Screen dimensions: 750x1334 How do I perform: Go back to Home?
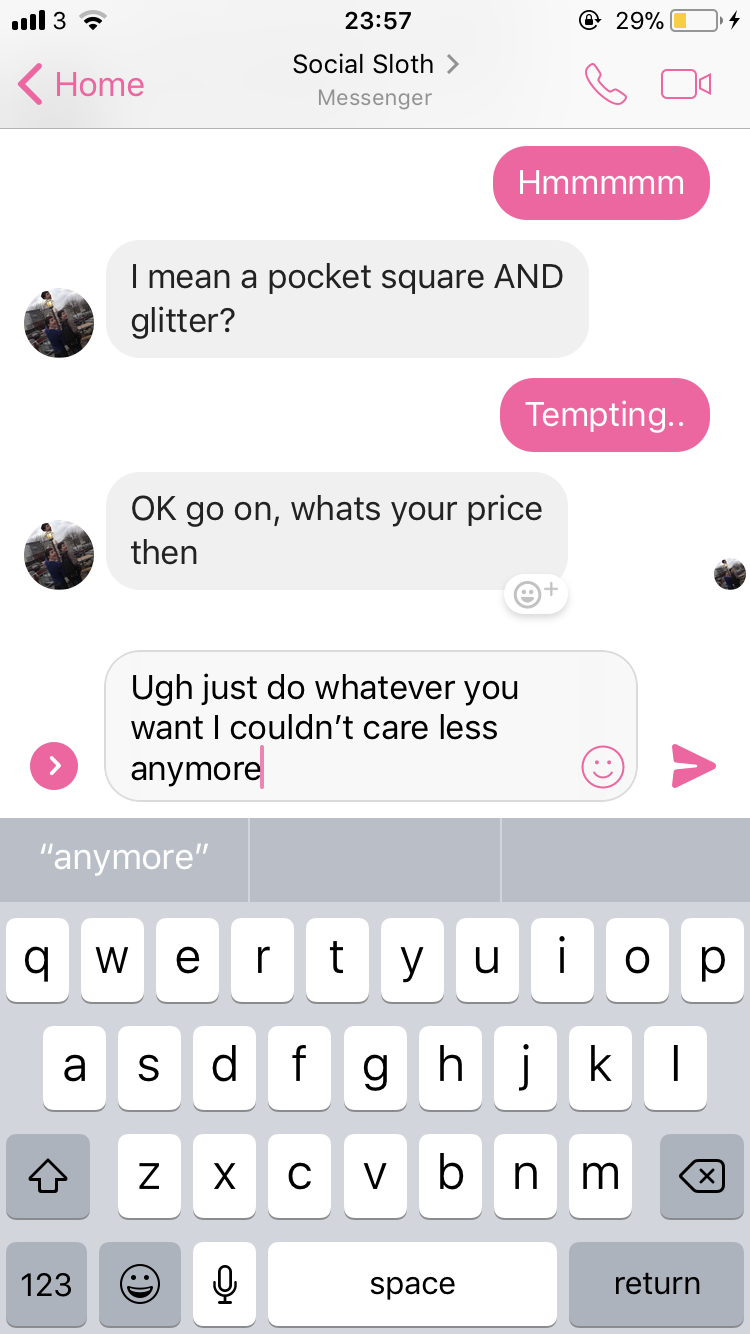click(82, 85)
